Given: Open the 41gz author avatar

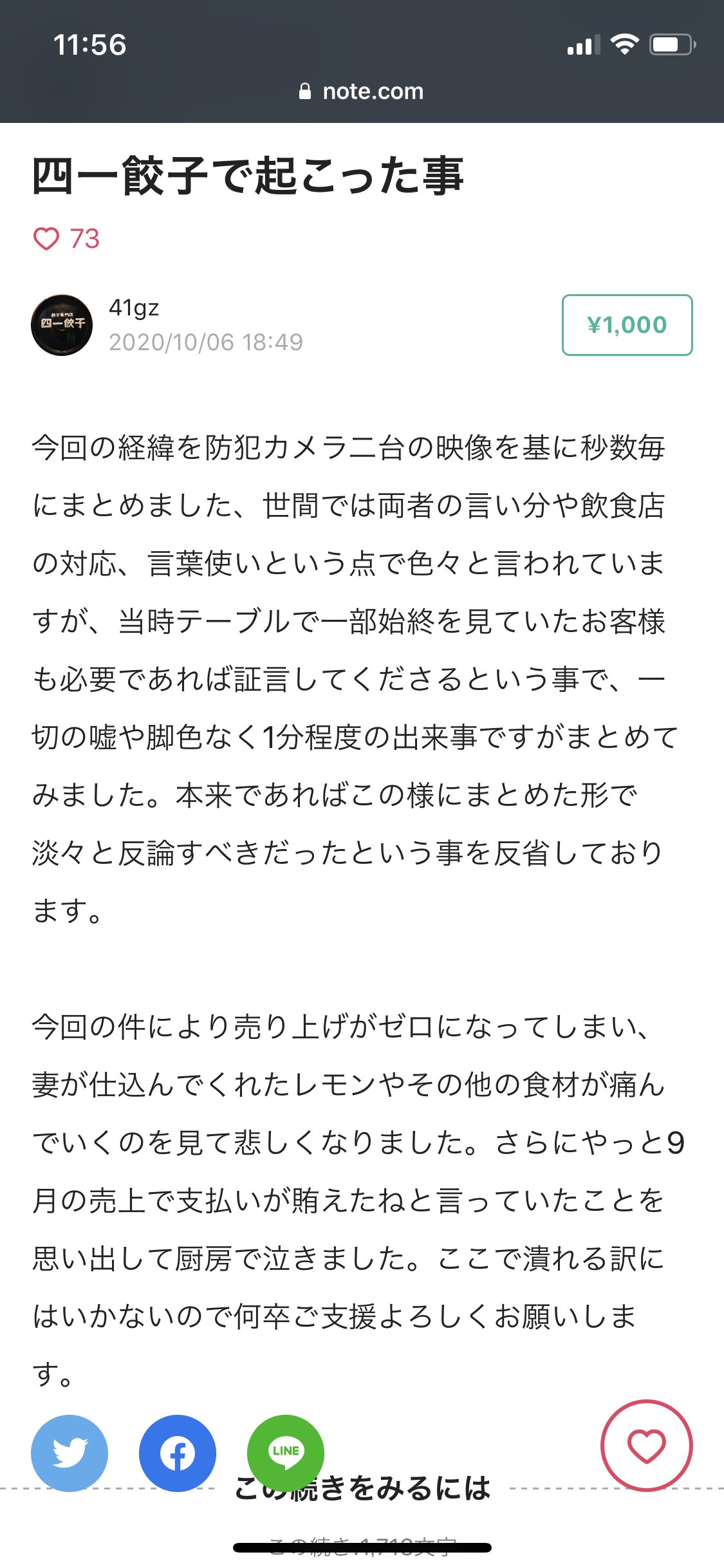Looking at the screenshot, I should 62,325.
